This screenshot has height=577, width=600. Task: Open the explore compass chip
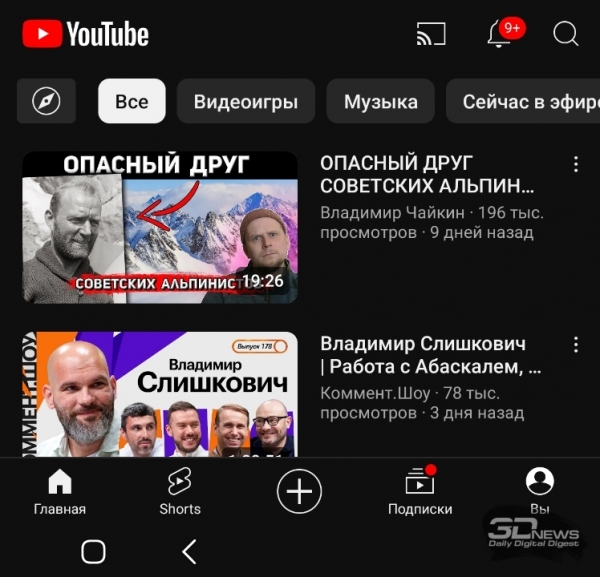[47, 101]
